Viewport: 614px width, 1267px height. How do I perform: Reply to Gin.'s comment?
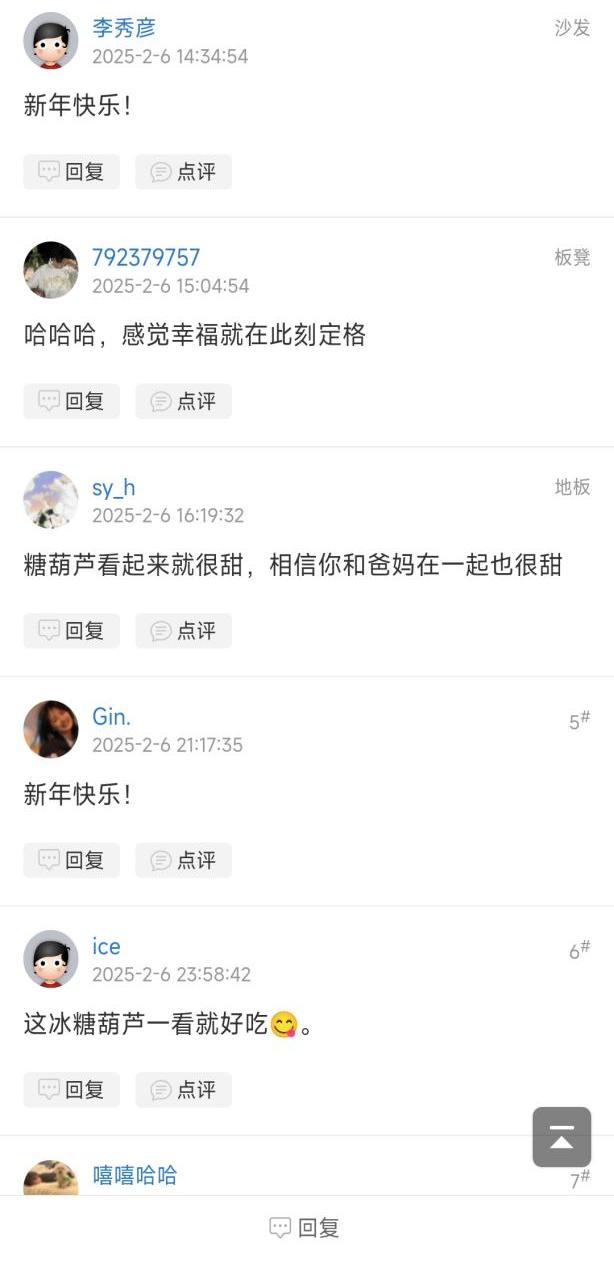point(71,860)
